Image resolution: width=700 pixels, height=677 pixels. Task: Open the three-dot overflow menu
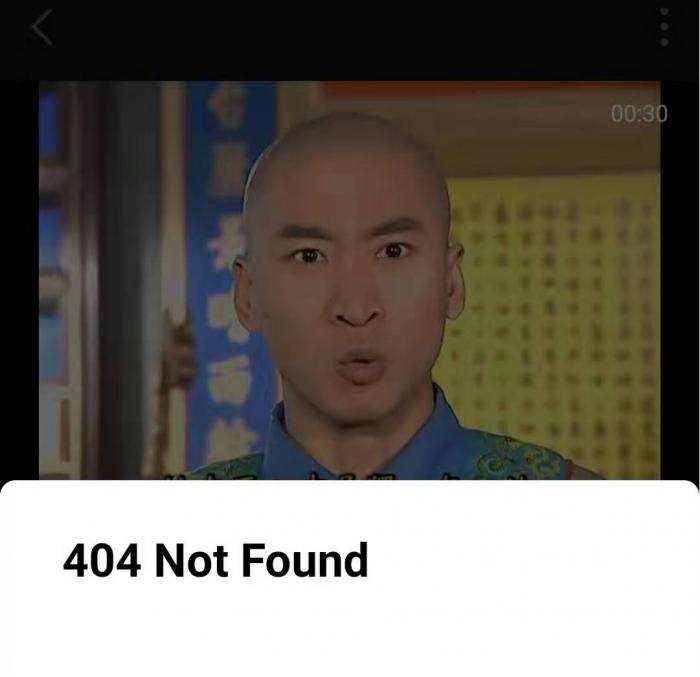pos(664,28)
